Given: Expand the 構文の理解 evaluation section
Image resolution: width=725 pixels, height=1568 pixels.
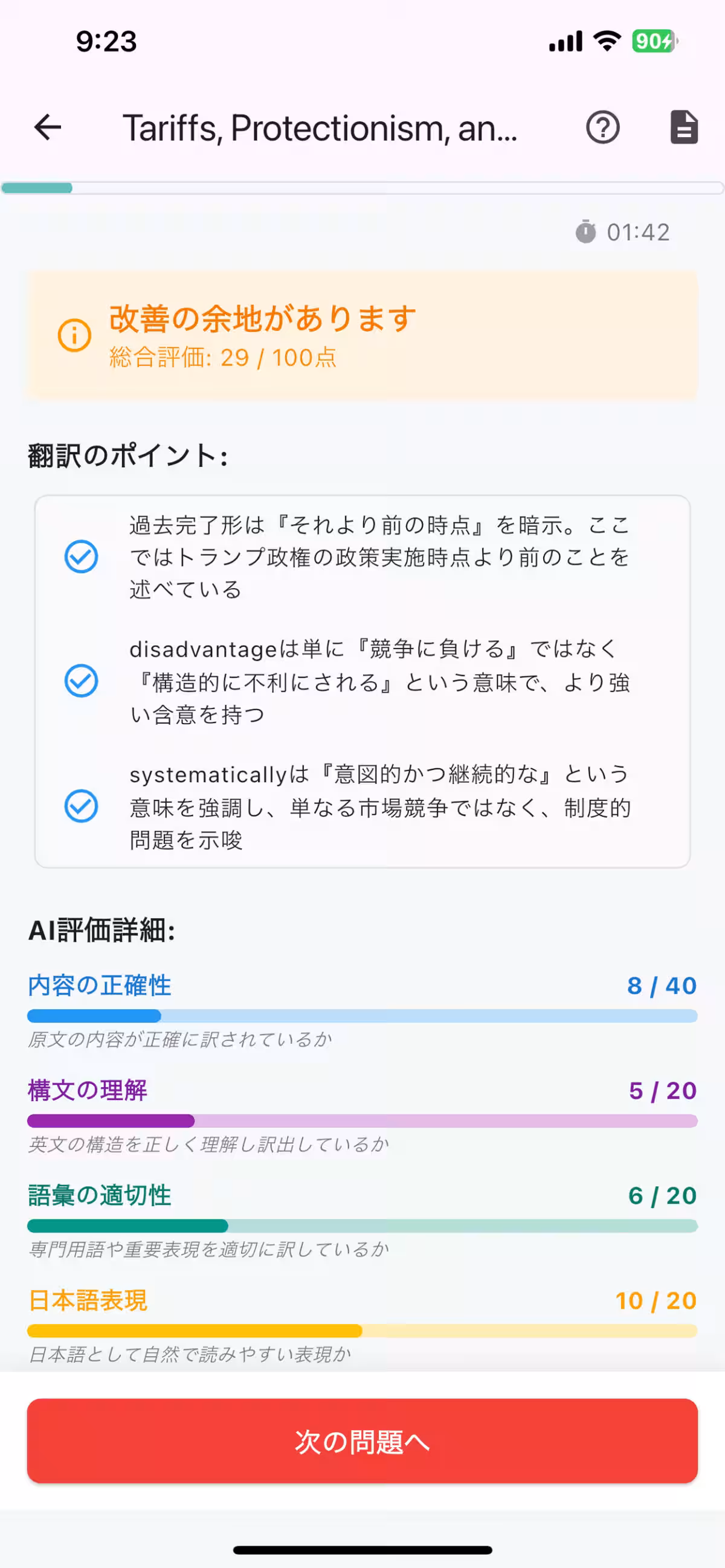Looking at the screenshot, I should click(x=86, y=1091).
